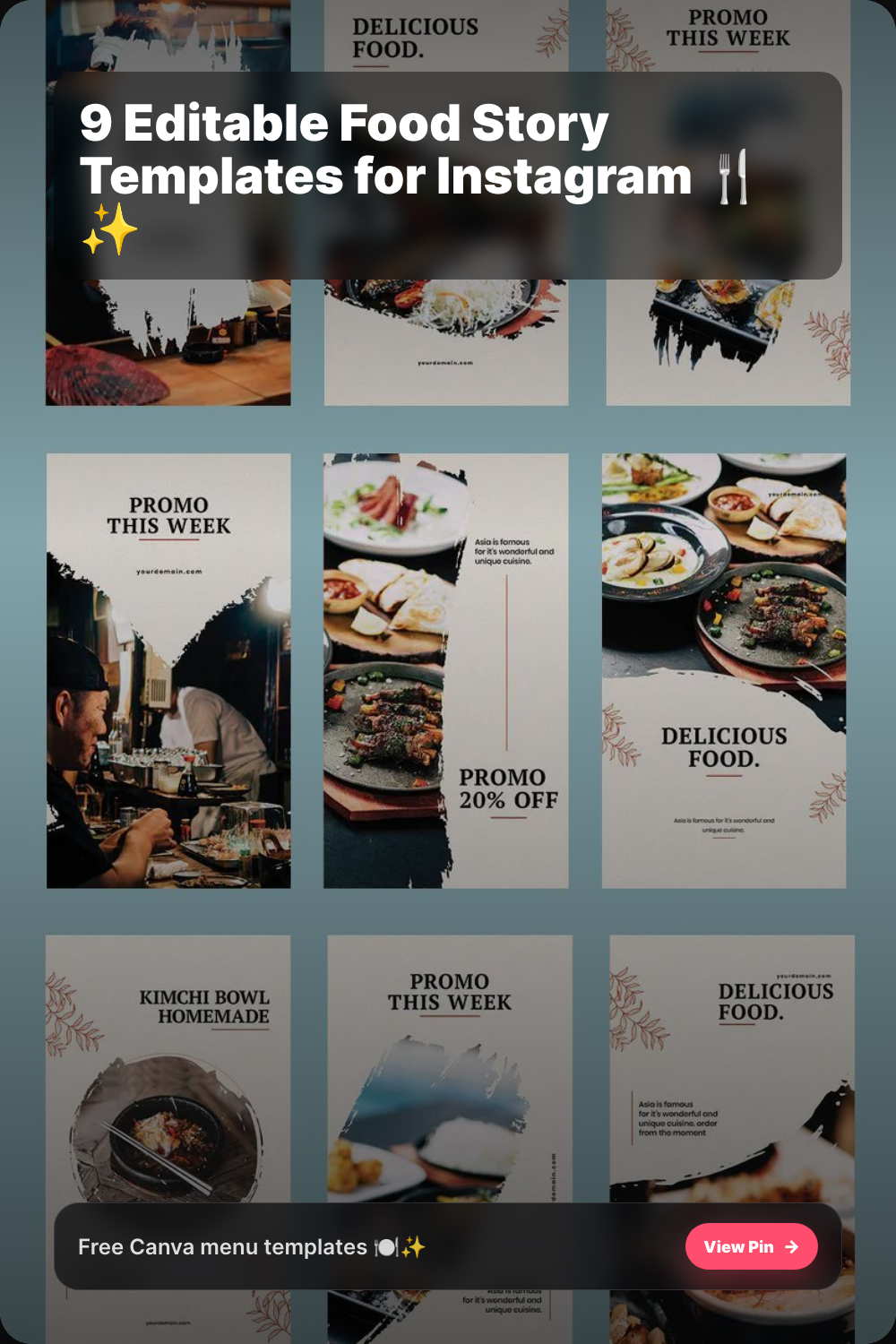
Task: Tap the View Pin button
Action: tap(751, 1246)
